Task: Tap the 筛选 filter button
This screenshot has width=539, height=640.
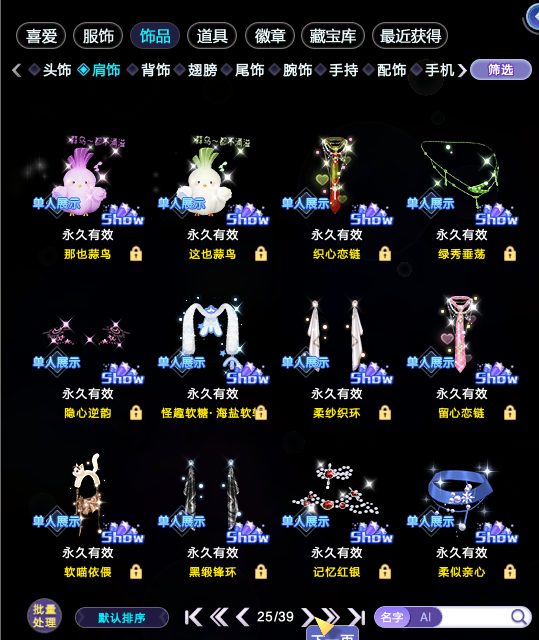Action: [x=501, y=70]
